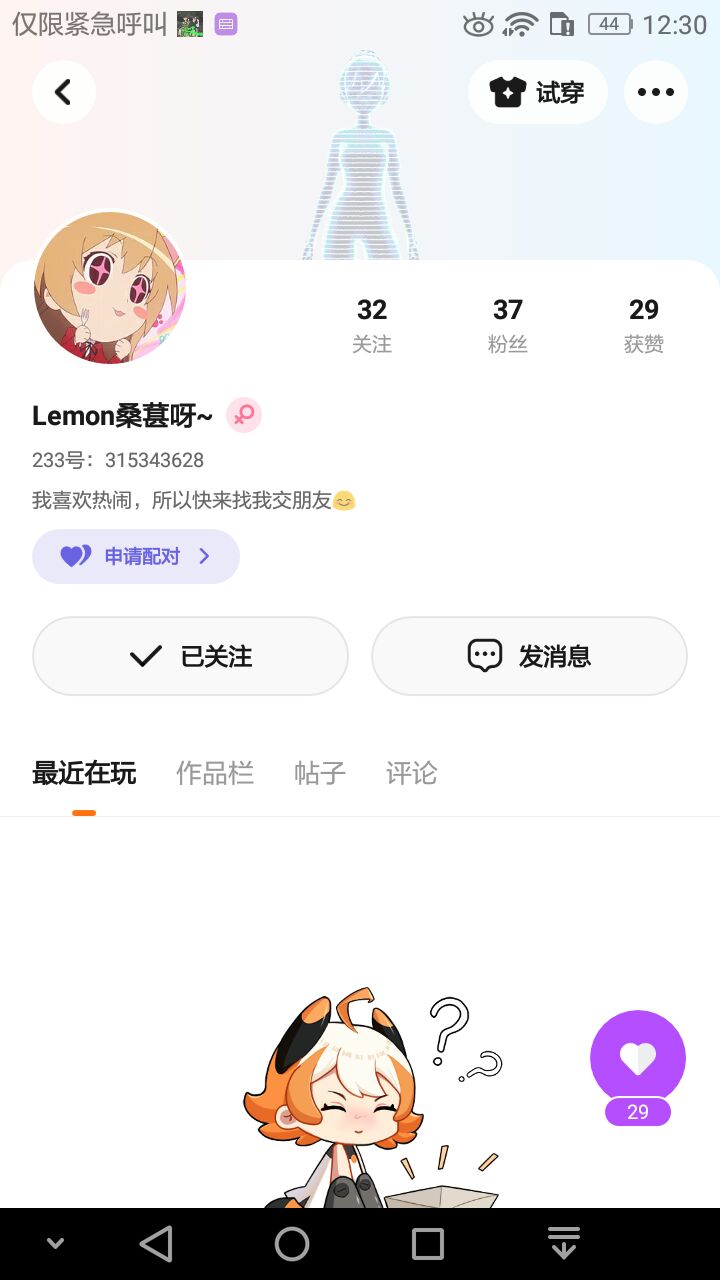Viewport: 720px width, 1280px height.
Task: Send a message via 发消息
Action: click(x=529, y=656)
